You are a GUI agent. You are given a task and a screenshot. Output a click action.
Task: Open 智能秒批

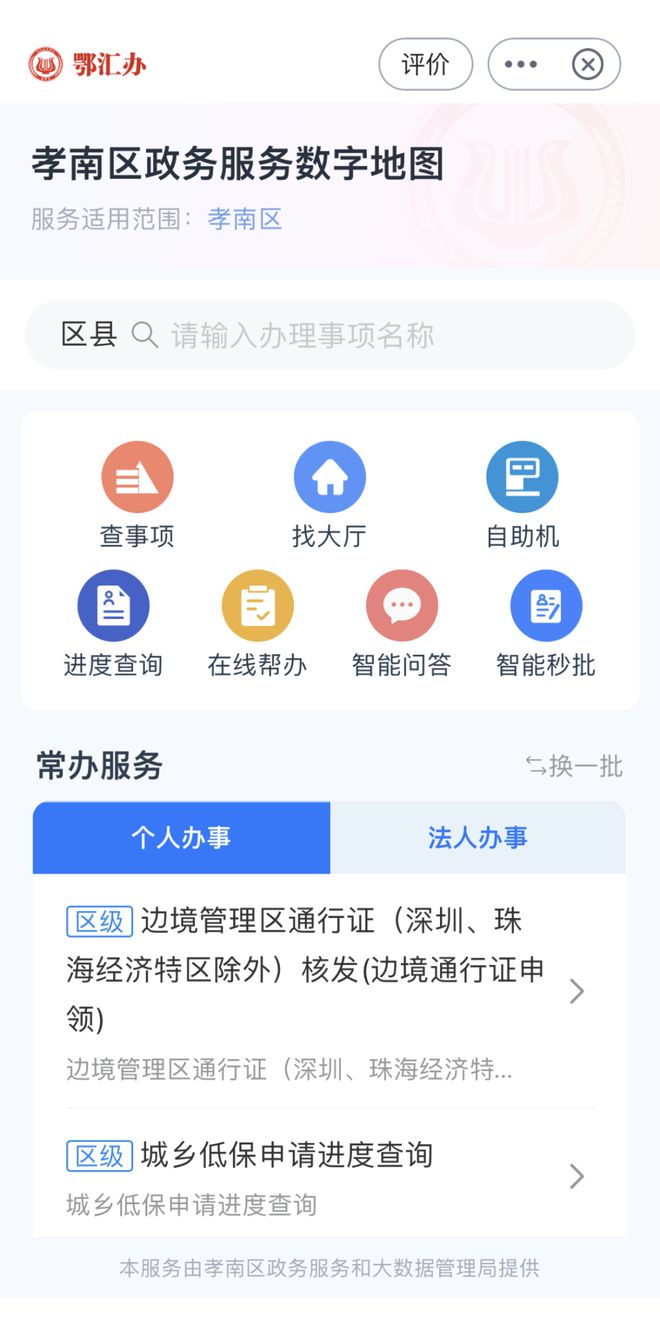(x=545, y=624)
